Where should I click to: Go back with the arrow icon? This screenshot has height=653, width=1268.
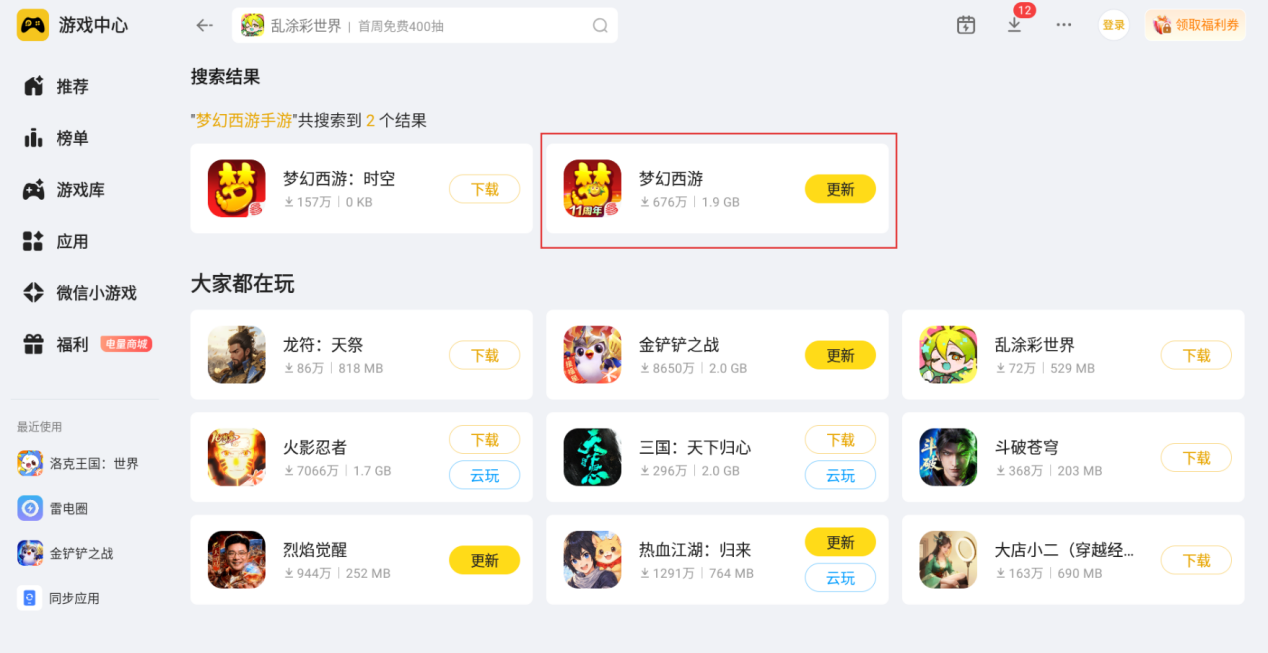[x=204, y=26]
